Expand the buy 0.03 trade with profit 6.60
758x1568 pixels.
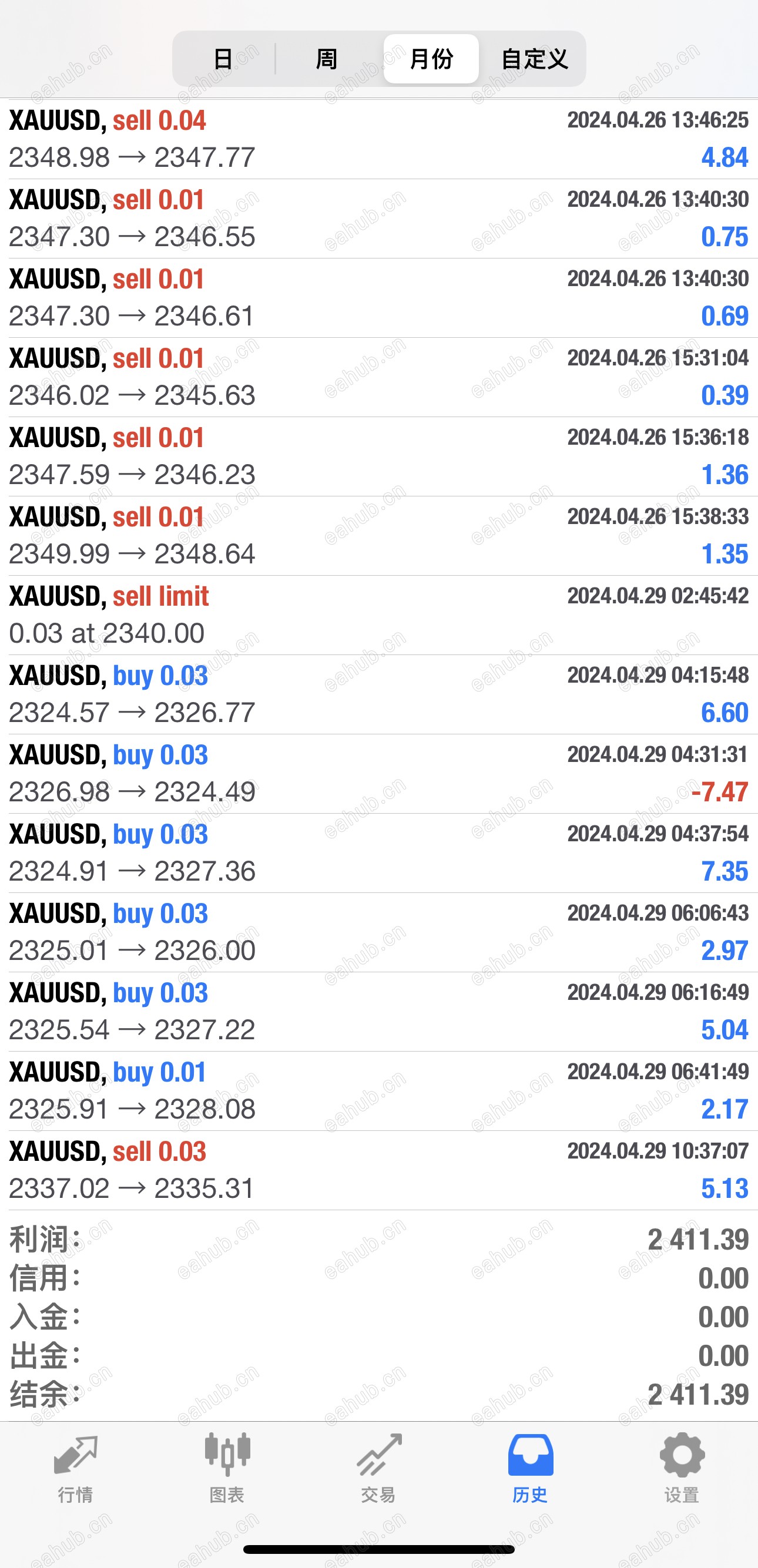click(x=378, y=694)
